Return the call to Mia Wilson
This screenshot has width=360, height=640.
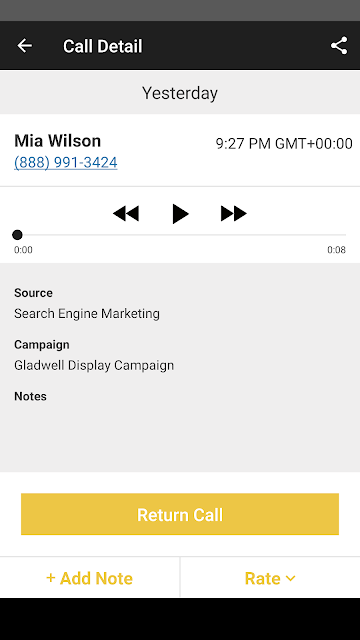[180, 514]
